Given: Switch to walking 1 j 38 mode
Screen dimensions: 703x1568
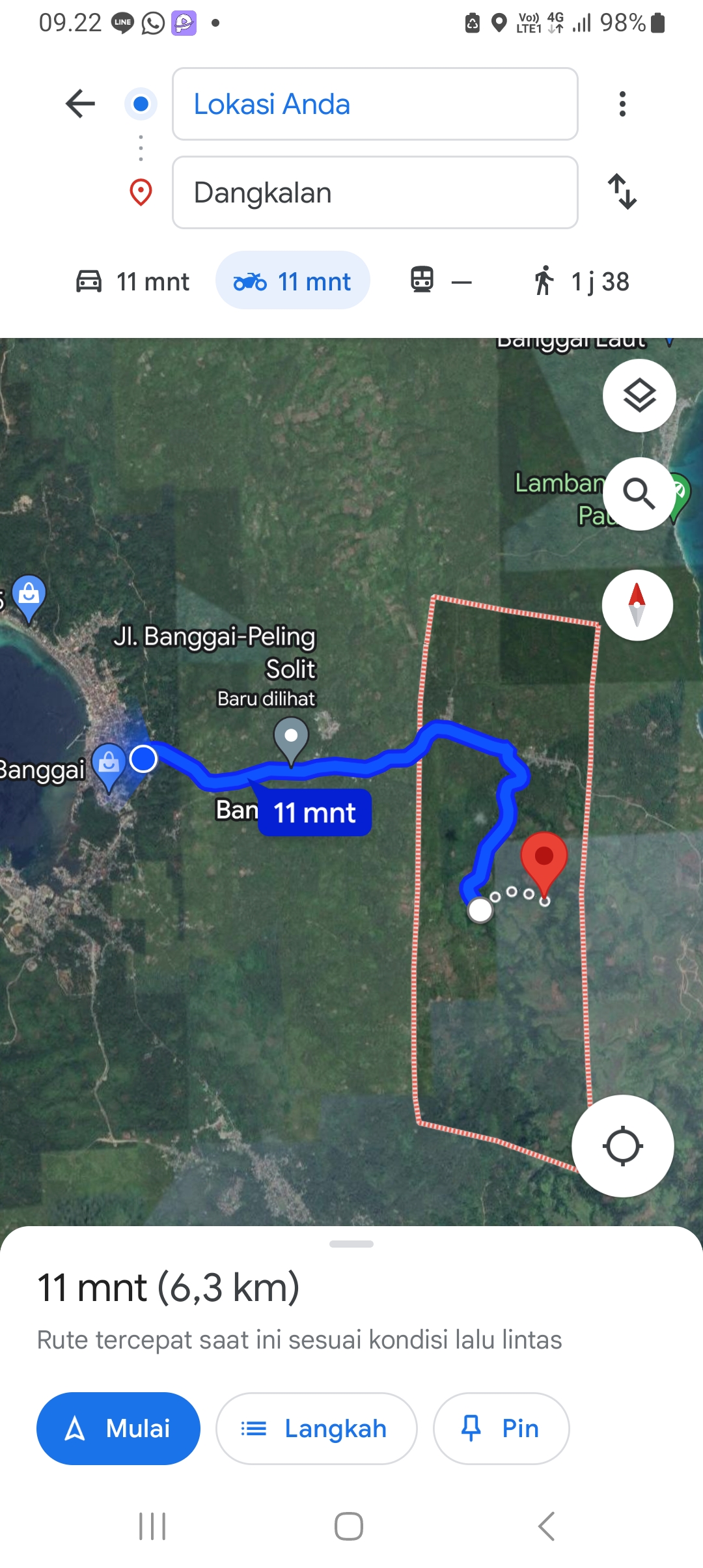Looking at the screenshot, I should 581,281.
